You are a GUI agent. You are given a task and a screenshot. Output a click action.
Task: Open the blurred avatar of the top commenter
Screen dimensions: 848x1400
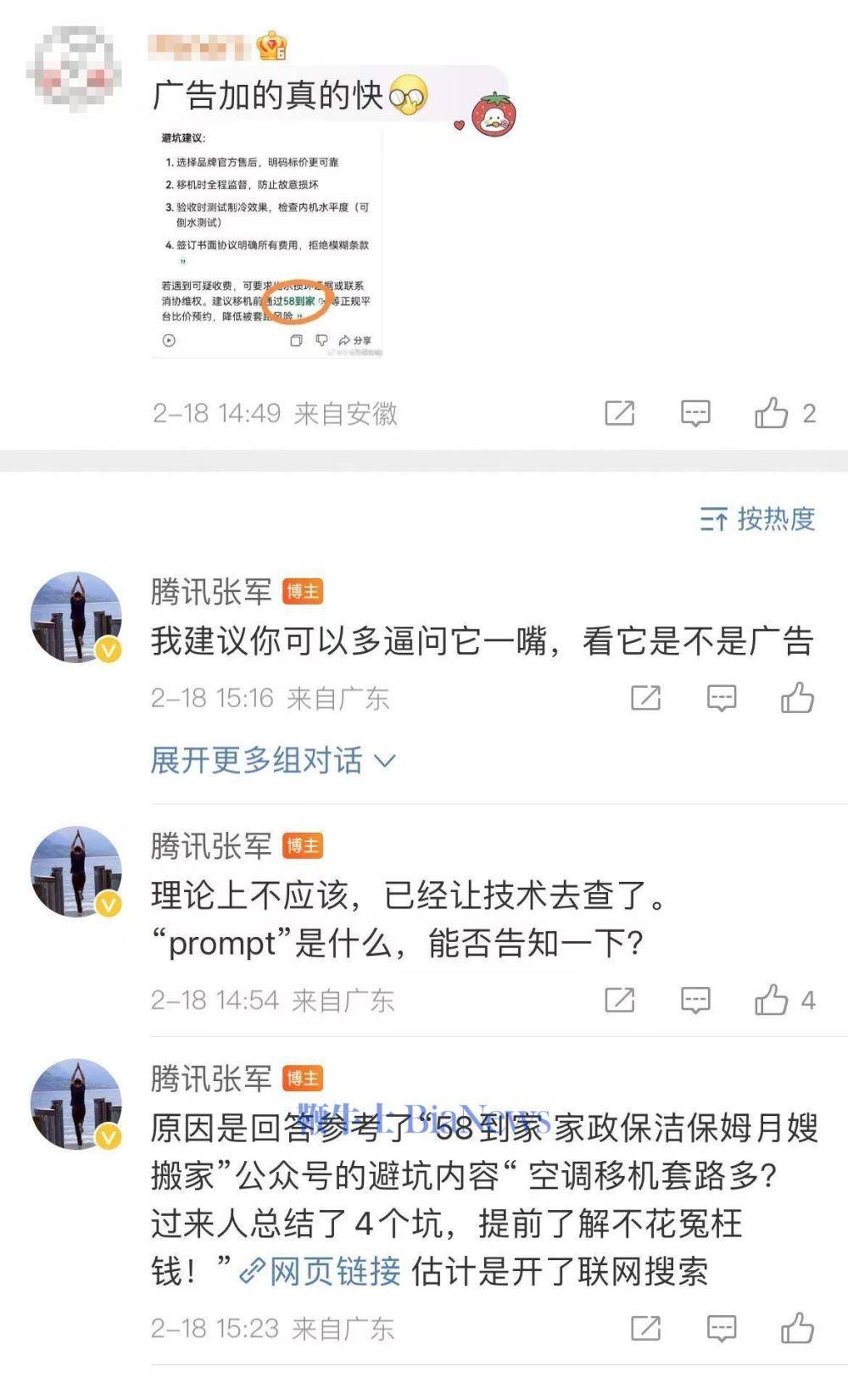[75, 70]
